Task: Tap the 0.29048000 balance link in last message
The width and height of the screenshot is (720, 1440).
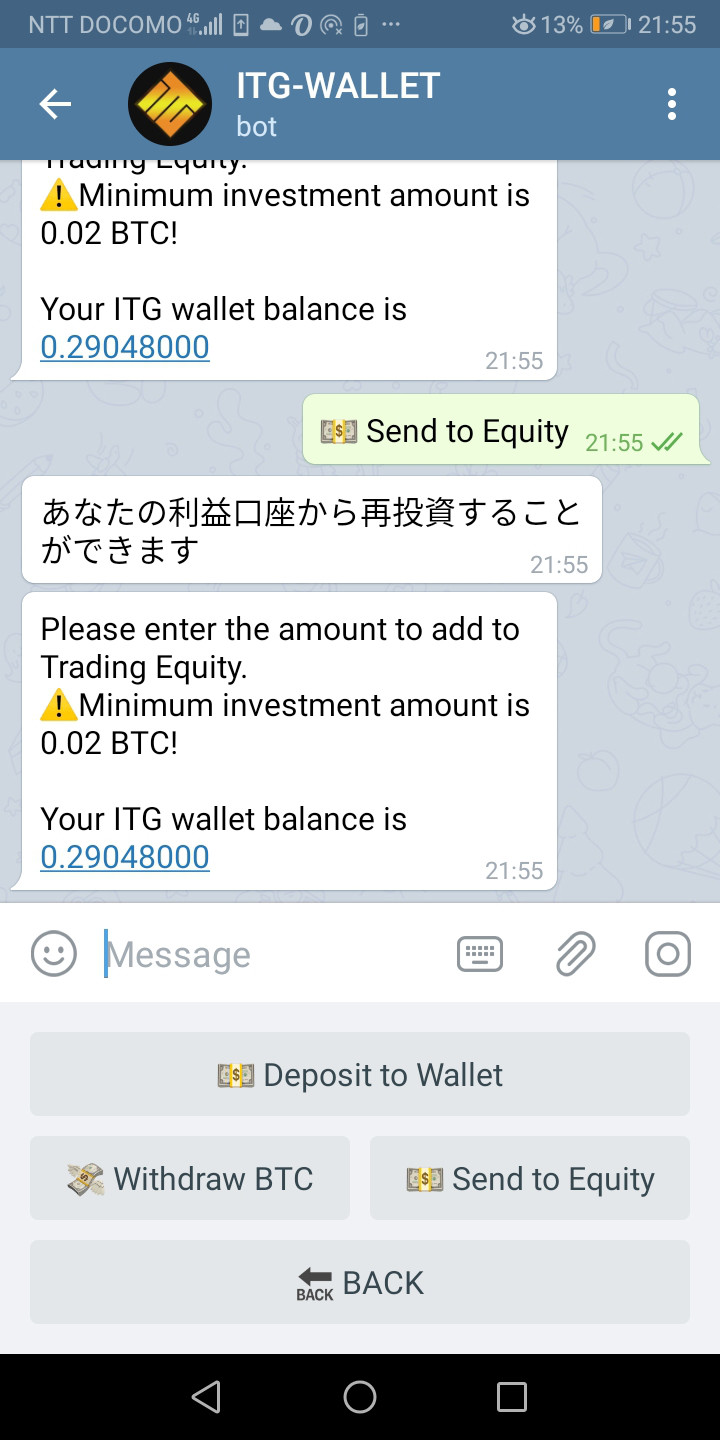Action: (125, 857)
